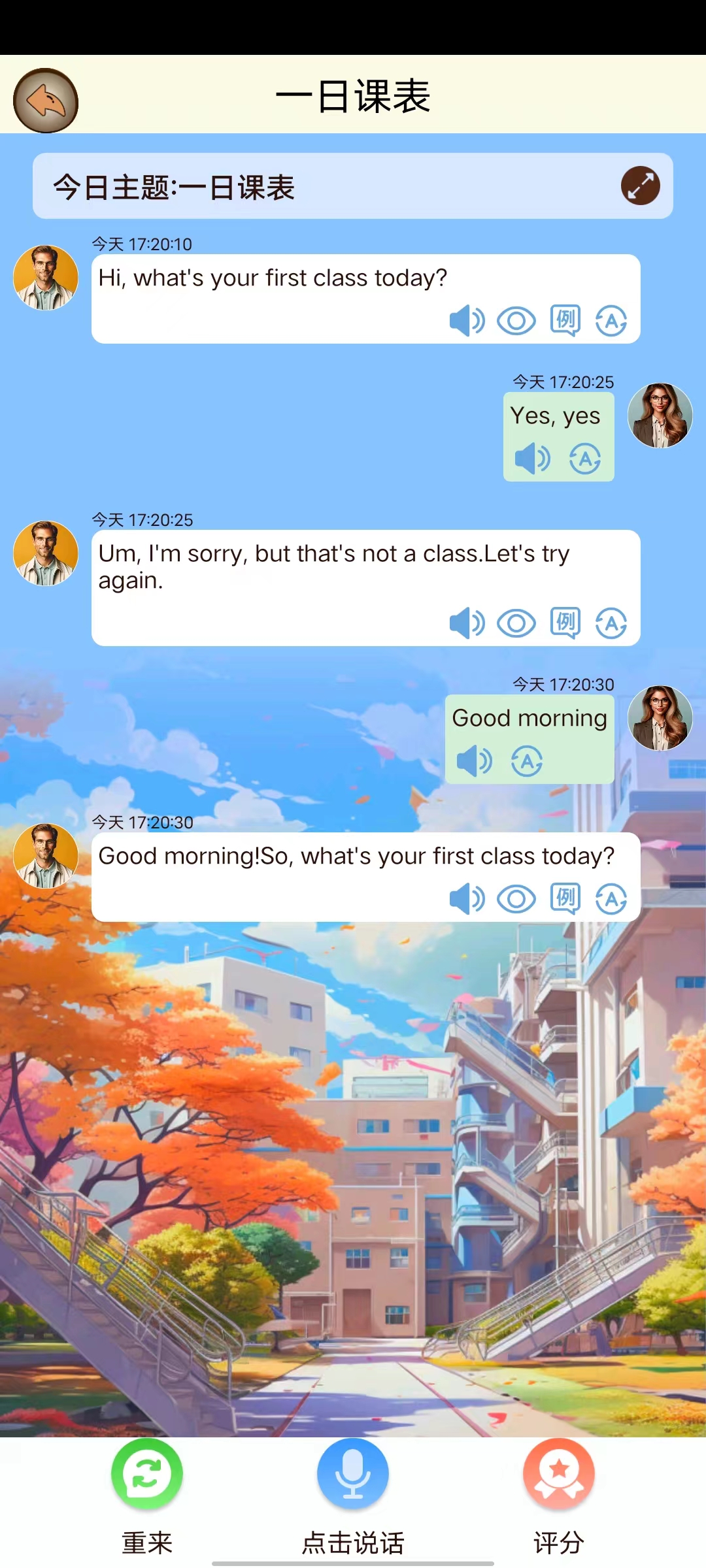
Task: Show example answer for "Hi, what's your first class today?"
Action: click(x=565, y=321)
